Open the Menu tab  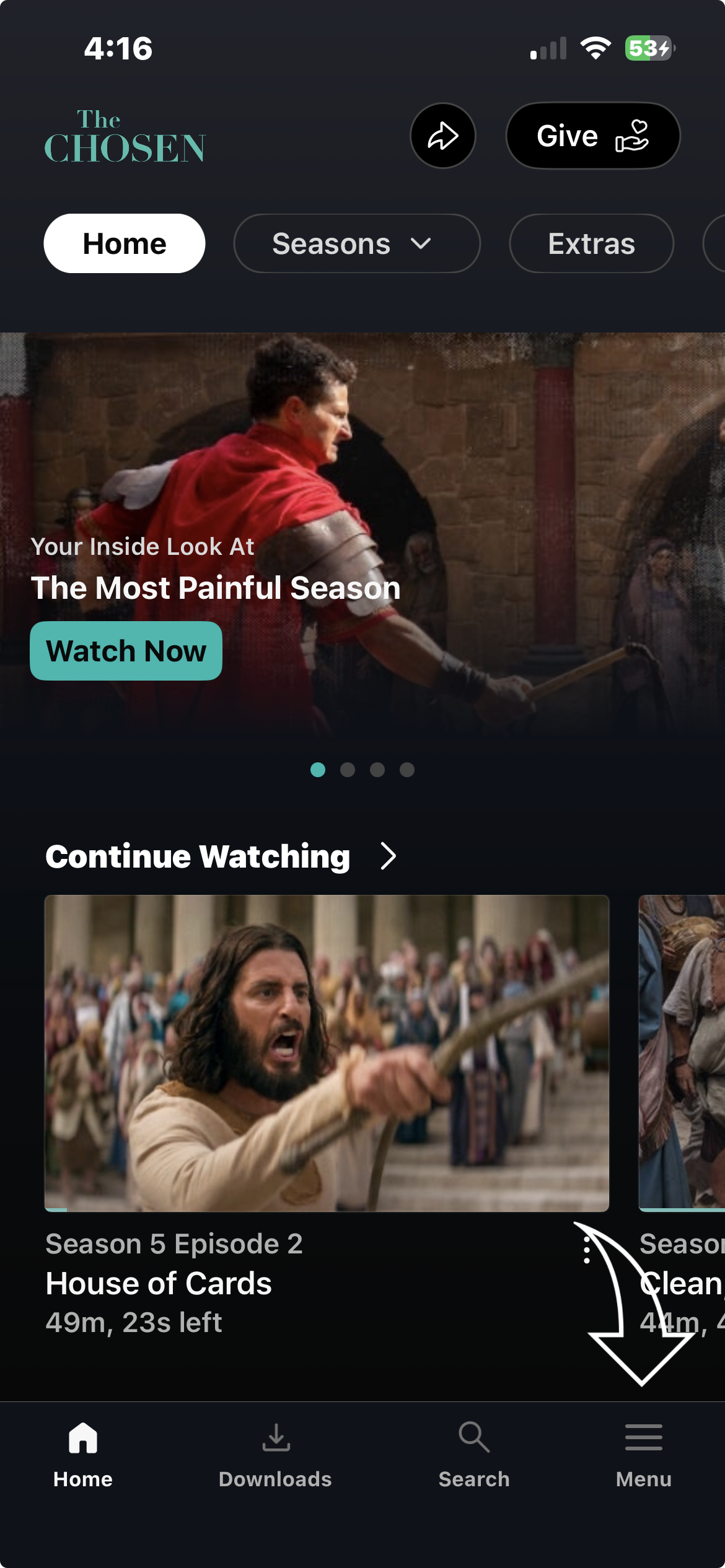tap(643, 1455)
